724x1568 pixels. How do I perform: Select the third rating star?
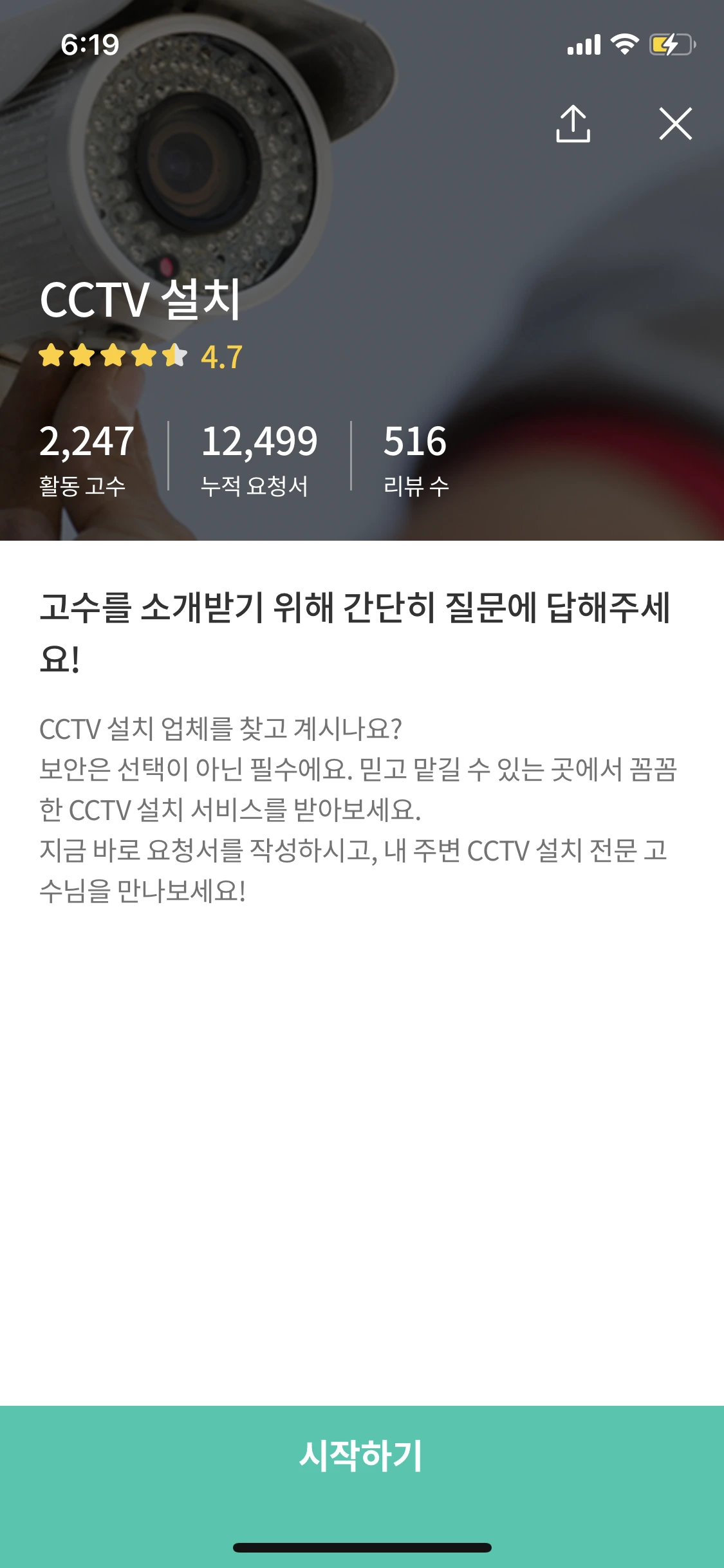point(113,356)
